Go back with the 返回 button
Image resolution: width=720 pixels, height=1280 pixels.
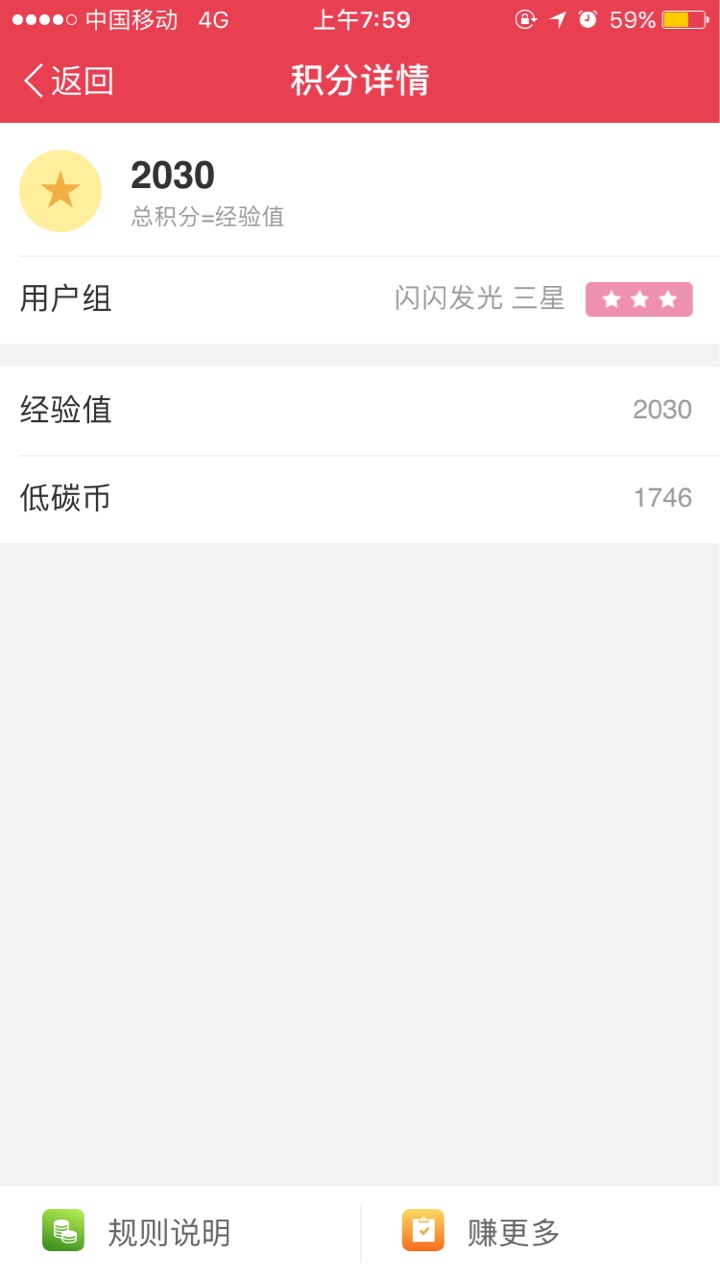click(68, 81)
